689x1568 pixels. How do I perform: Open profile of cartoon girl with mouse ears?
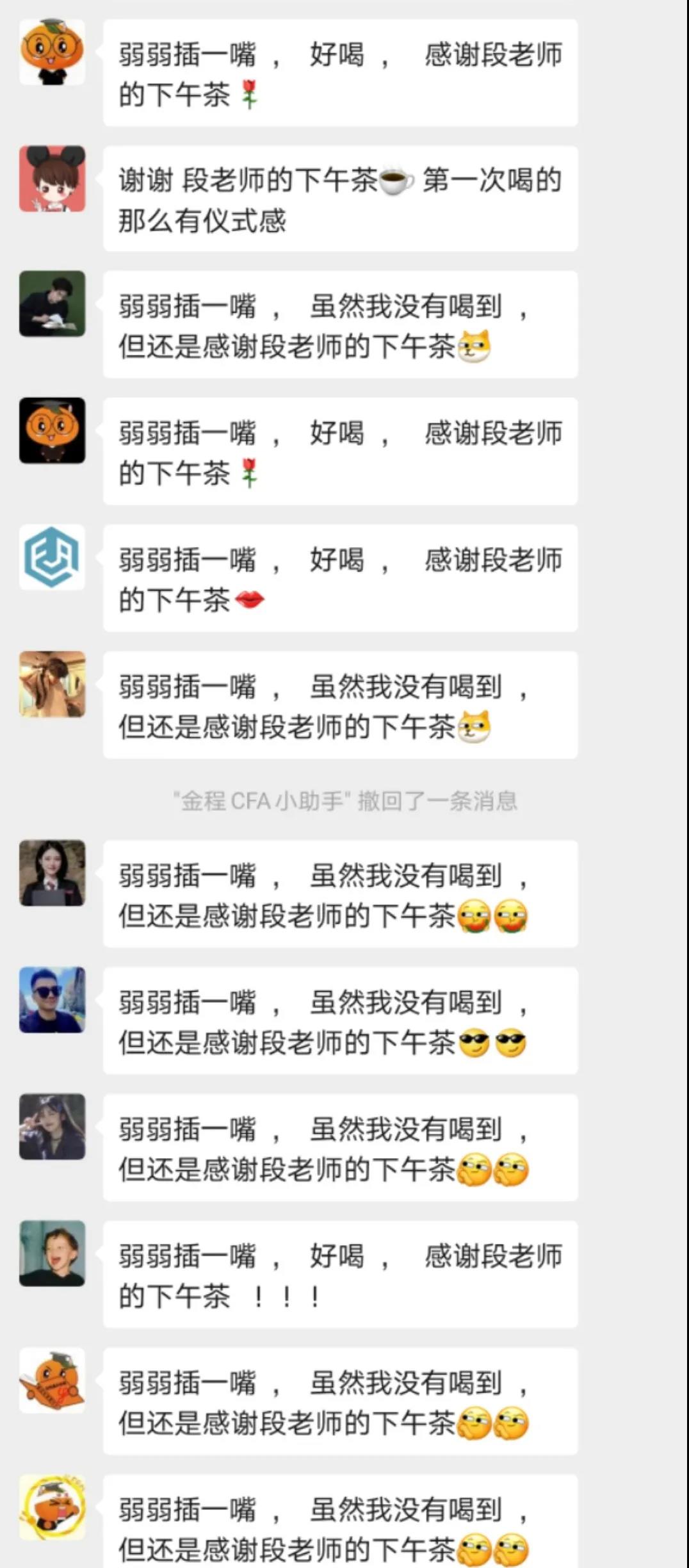click(52, 179)
